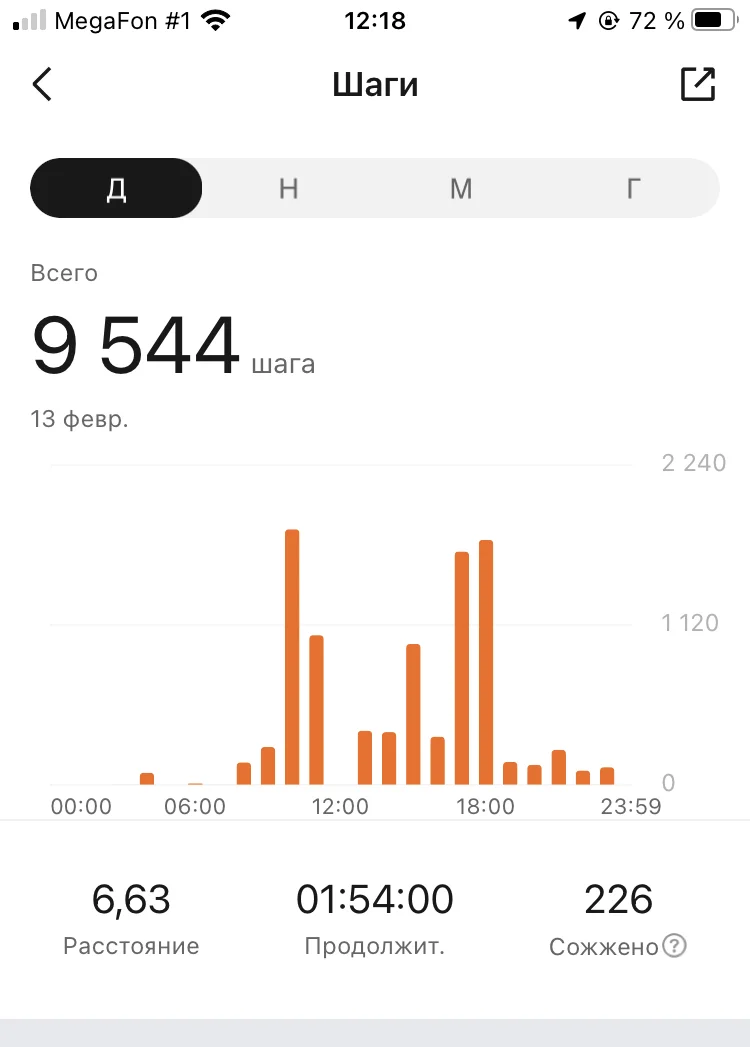Switch to the Г year view

coord(632,188)
